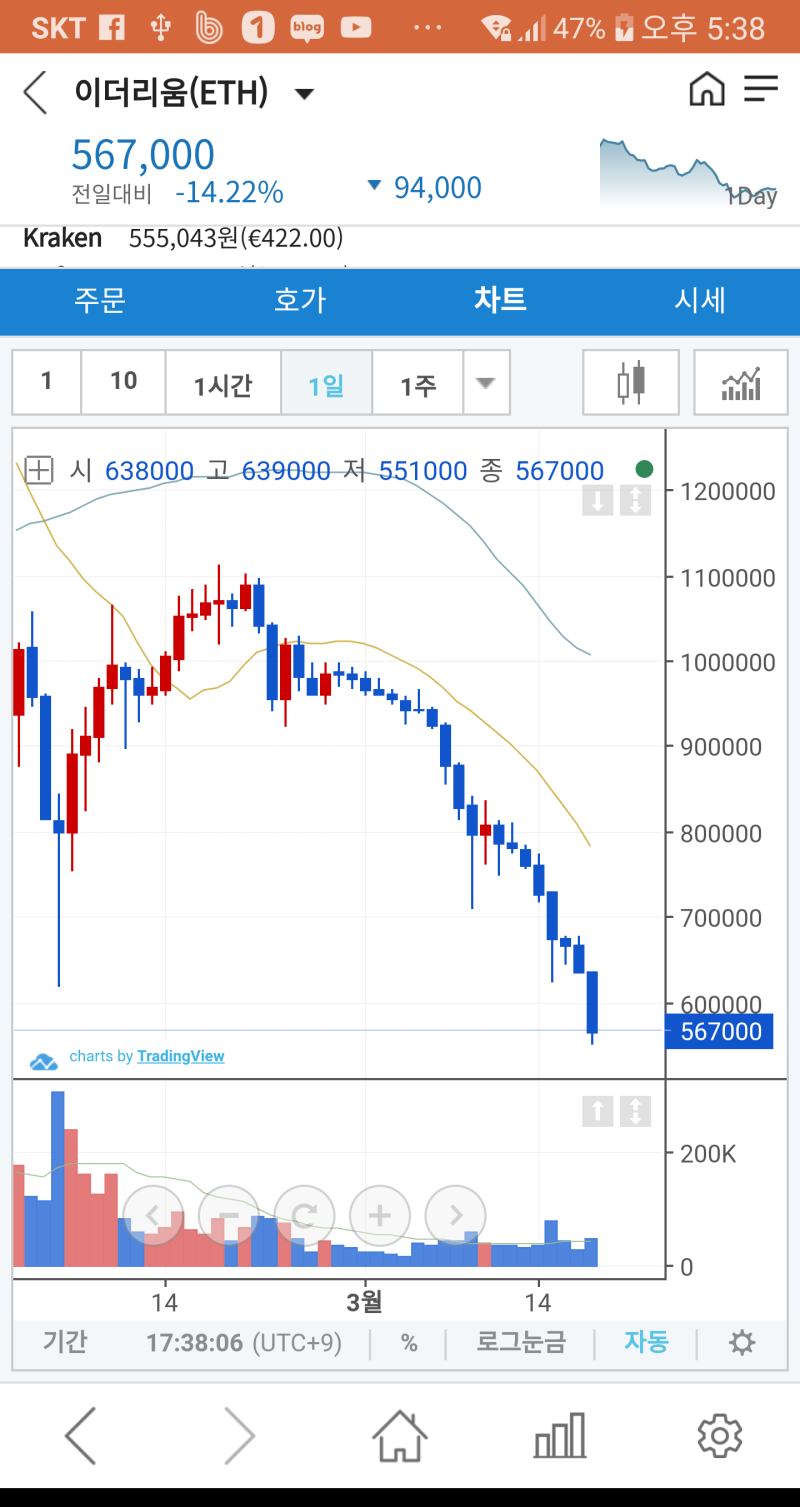Switch to the 주문 tab
Image resolution: width=800 pixels, height=1507 pixels.
pos(99,301)
